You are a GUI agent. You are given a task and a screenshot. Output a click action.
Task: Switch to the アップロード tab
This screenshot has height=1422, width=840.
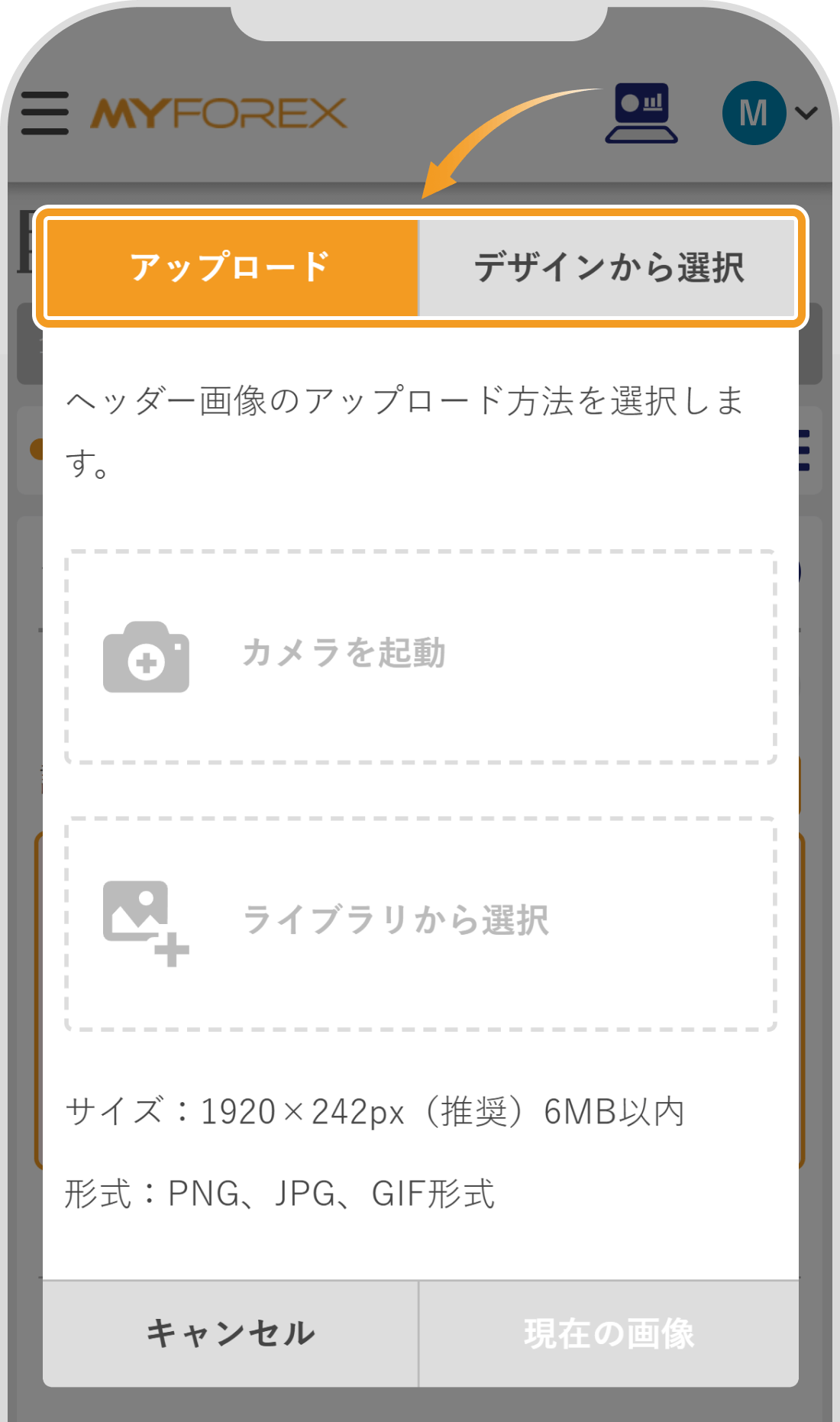[231, 267]
